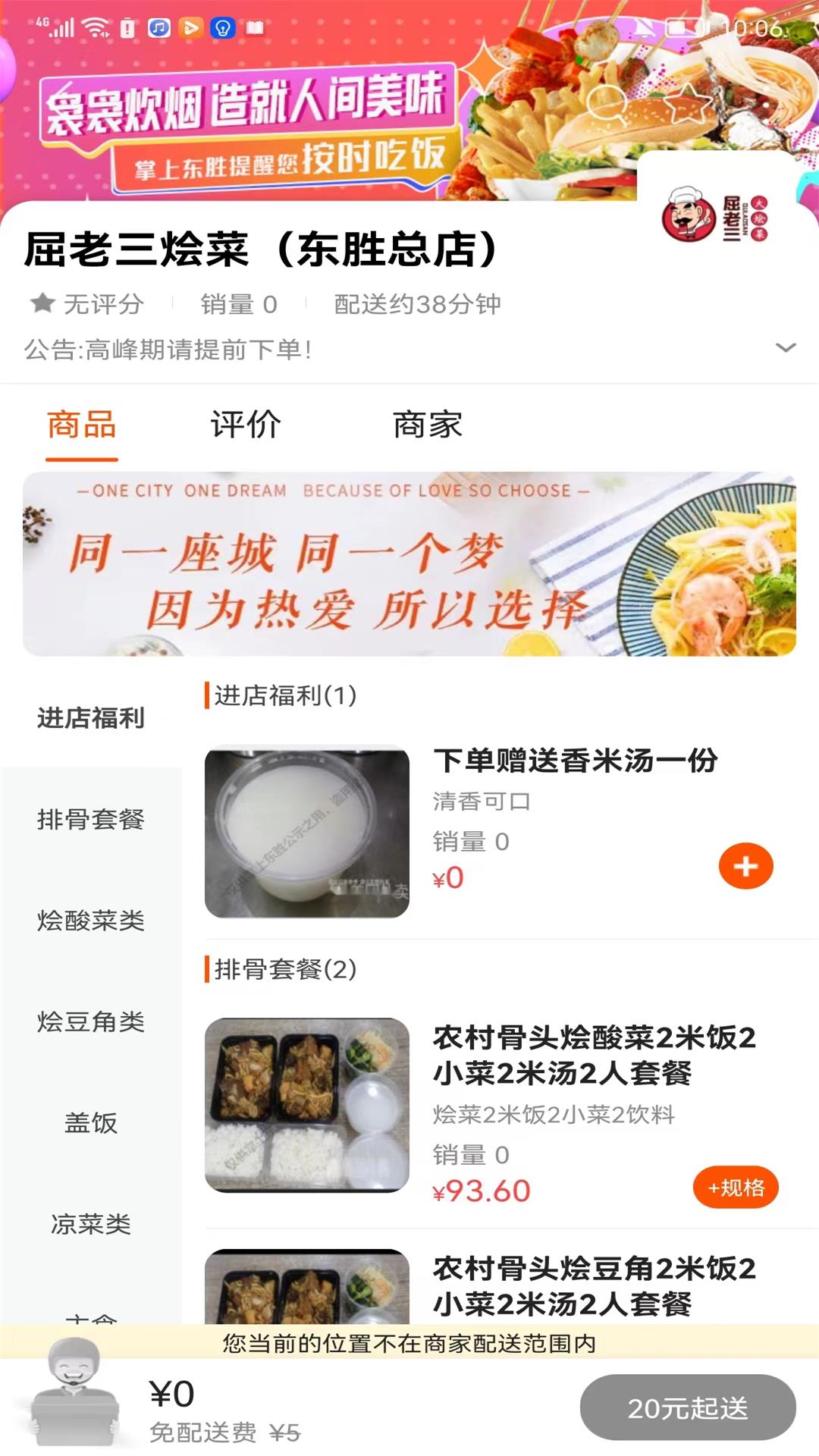Switch to the 评价 tab

(246, 425)
